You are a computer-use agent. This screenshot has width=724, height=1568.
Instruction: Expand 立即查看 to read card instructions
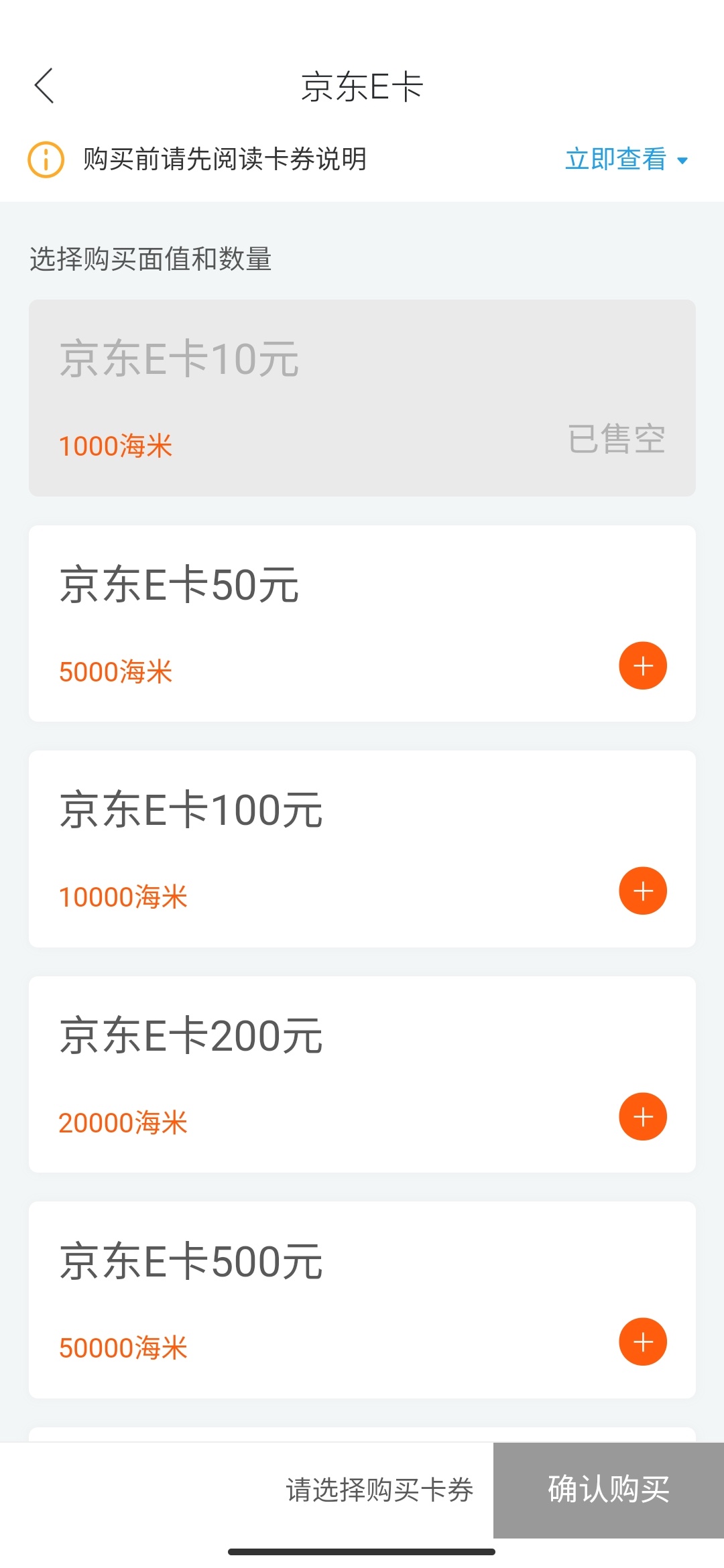click(626, 159)
